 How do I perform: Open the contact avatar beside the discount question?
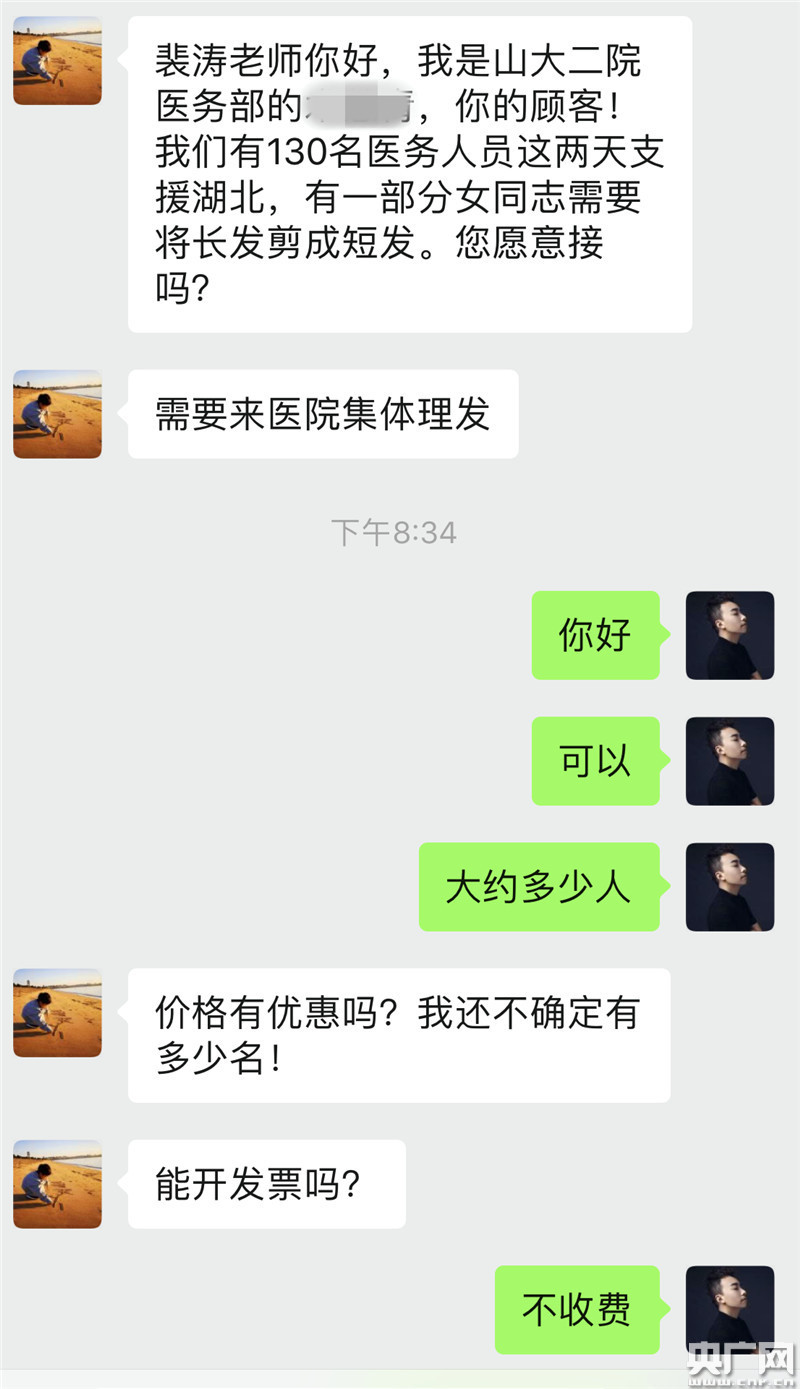coord(56,1012)
